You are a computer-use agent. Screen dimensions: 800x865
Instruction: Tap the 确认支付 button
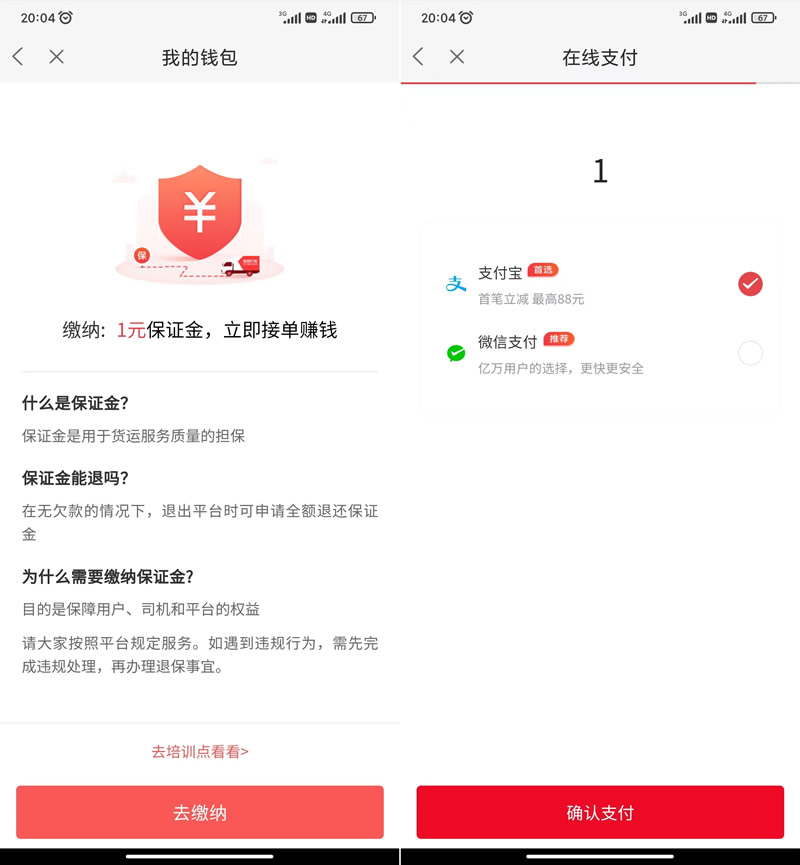(600, 812)
